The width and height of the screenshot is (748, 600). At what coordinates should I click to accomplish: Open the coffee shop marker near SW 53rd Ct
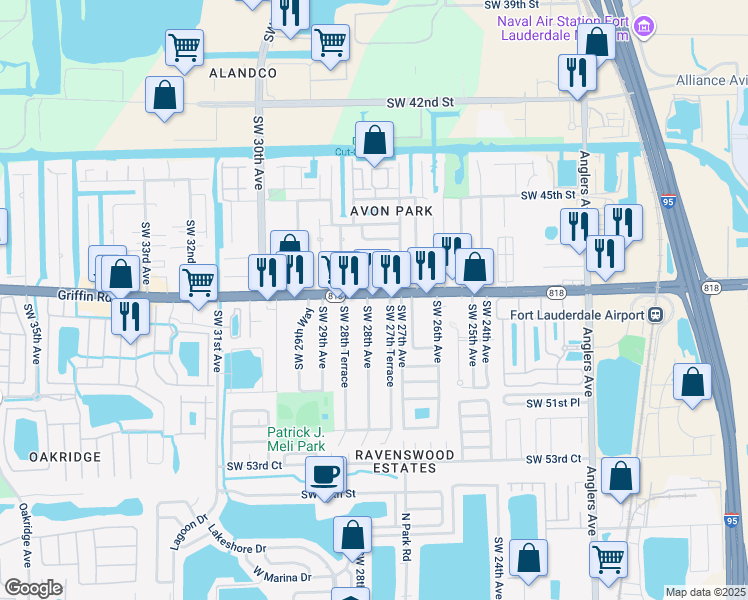[x=324, y=474]
